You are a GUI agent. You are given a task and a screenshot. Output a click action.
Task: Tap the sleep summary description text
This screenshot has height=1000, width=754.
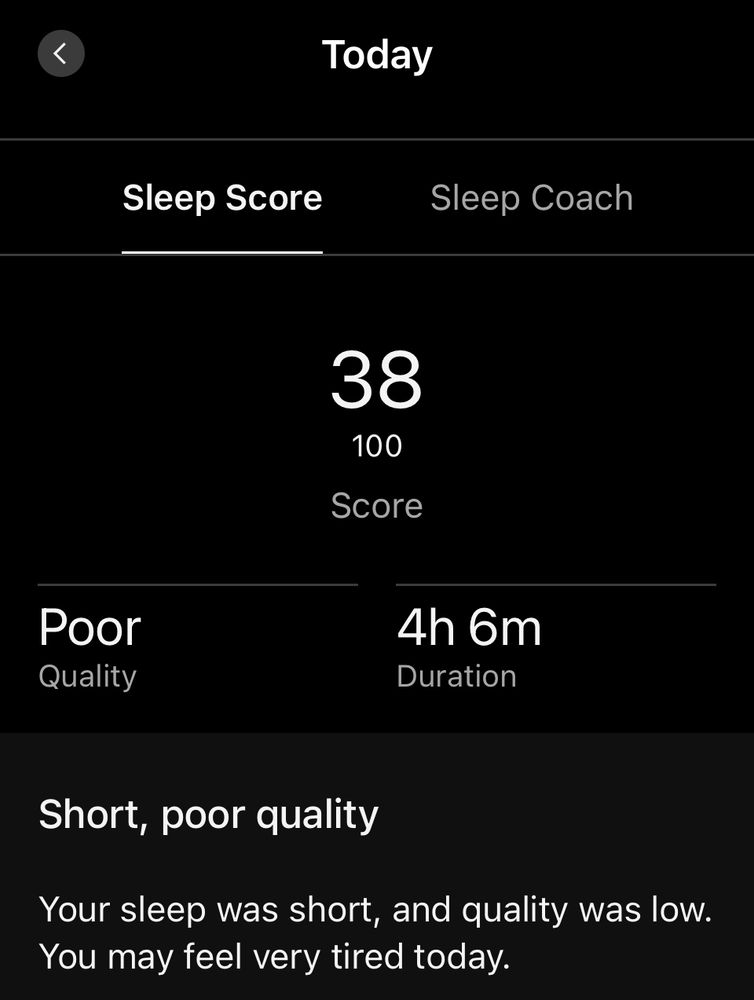pyautogui.click(x=376, y=932)
